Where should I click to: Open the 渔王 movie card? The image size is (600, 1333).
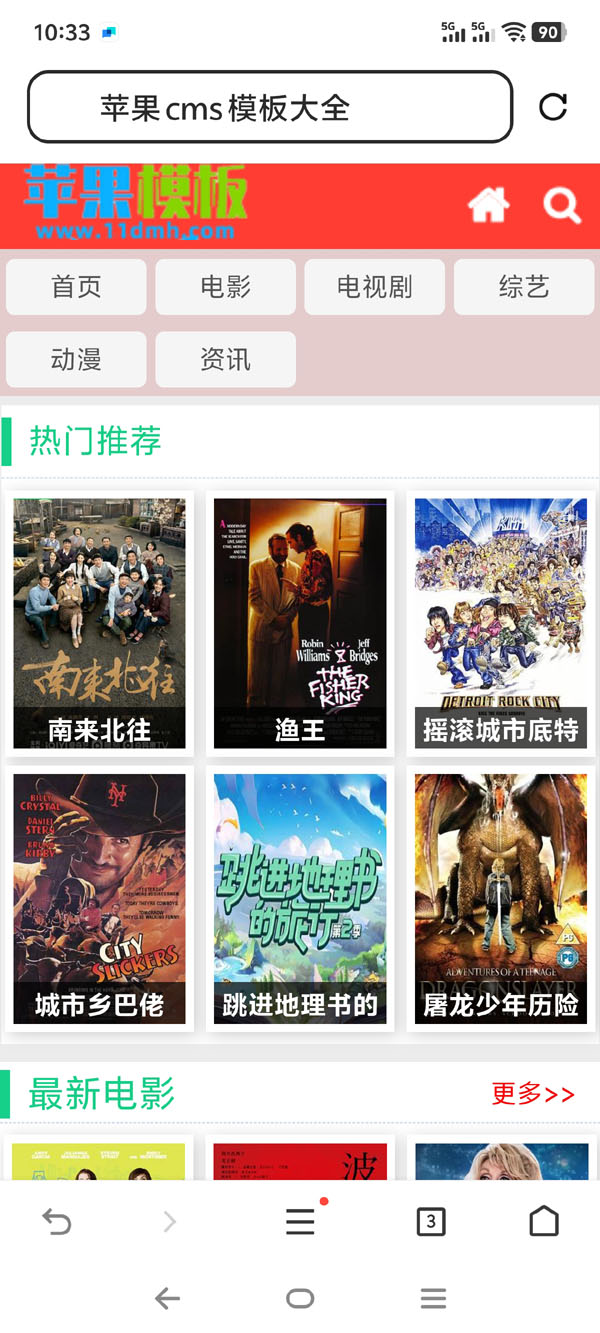[300, 623]
